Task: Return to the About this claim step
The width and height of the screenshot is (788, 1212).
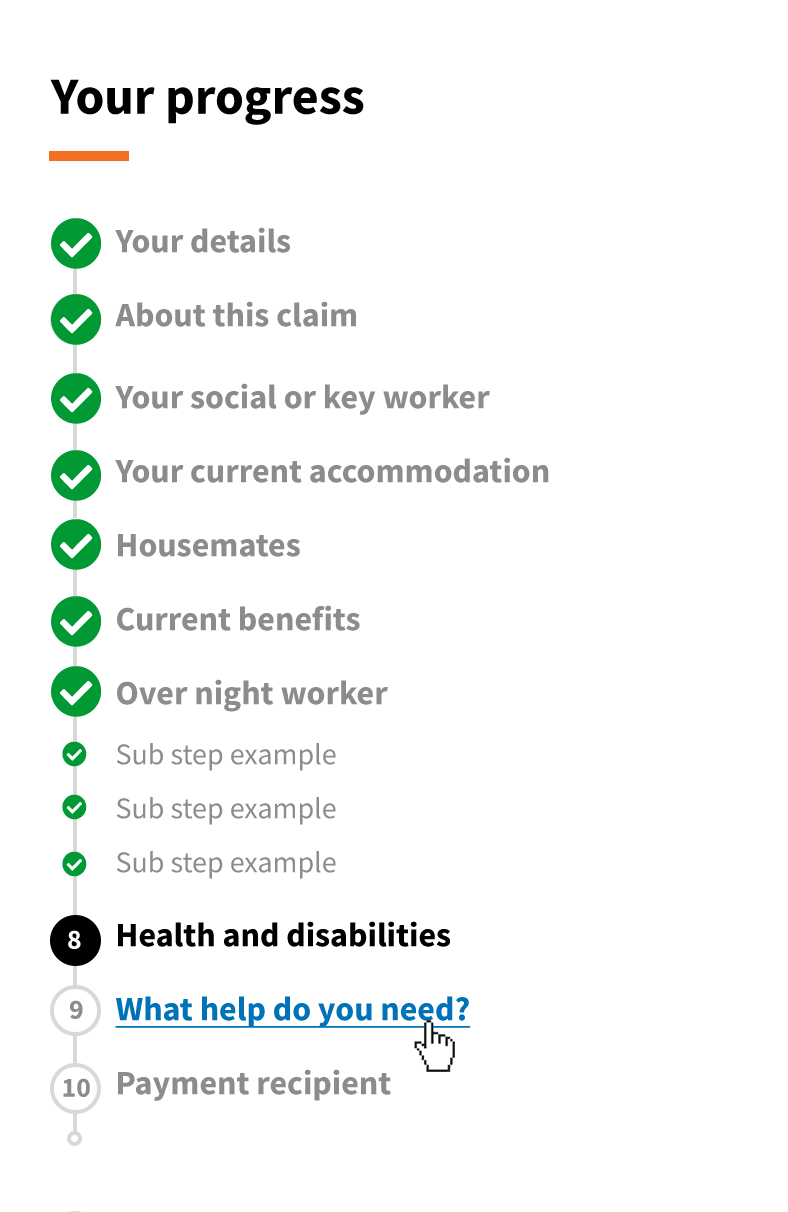Action: 236,316
